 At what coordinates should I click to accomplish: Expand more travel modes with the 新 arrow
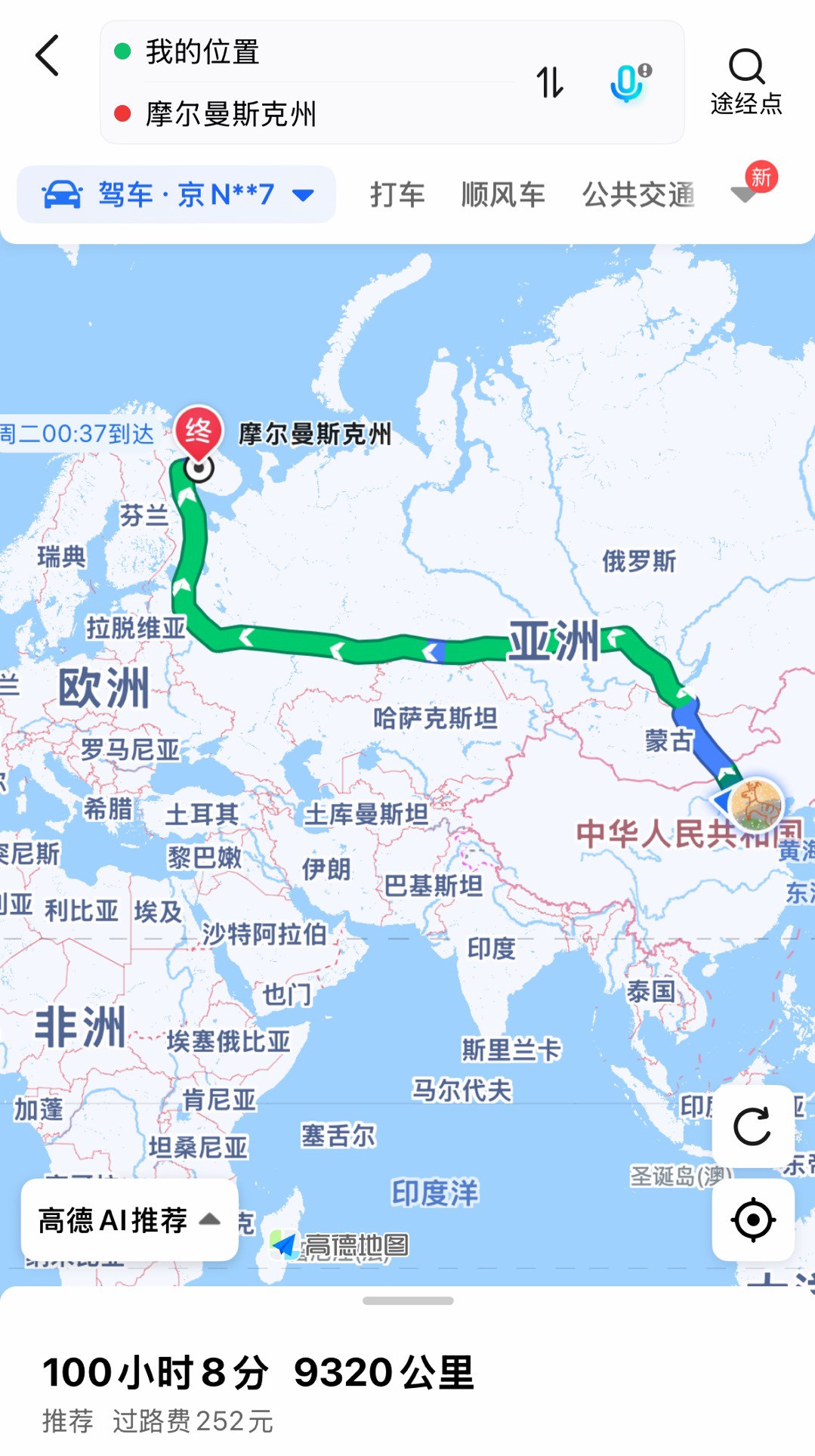[748, 190]
